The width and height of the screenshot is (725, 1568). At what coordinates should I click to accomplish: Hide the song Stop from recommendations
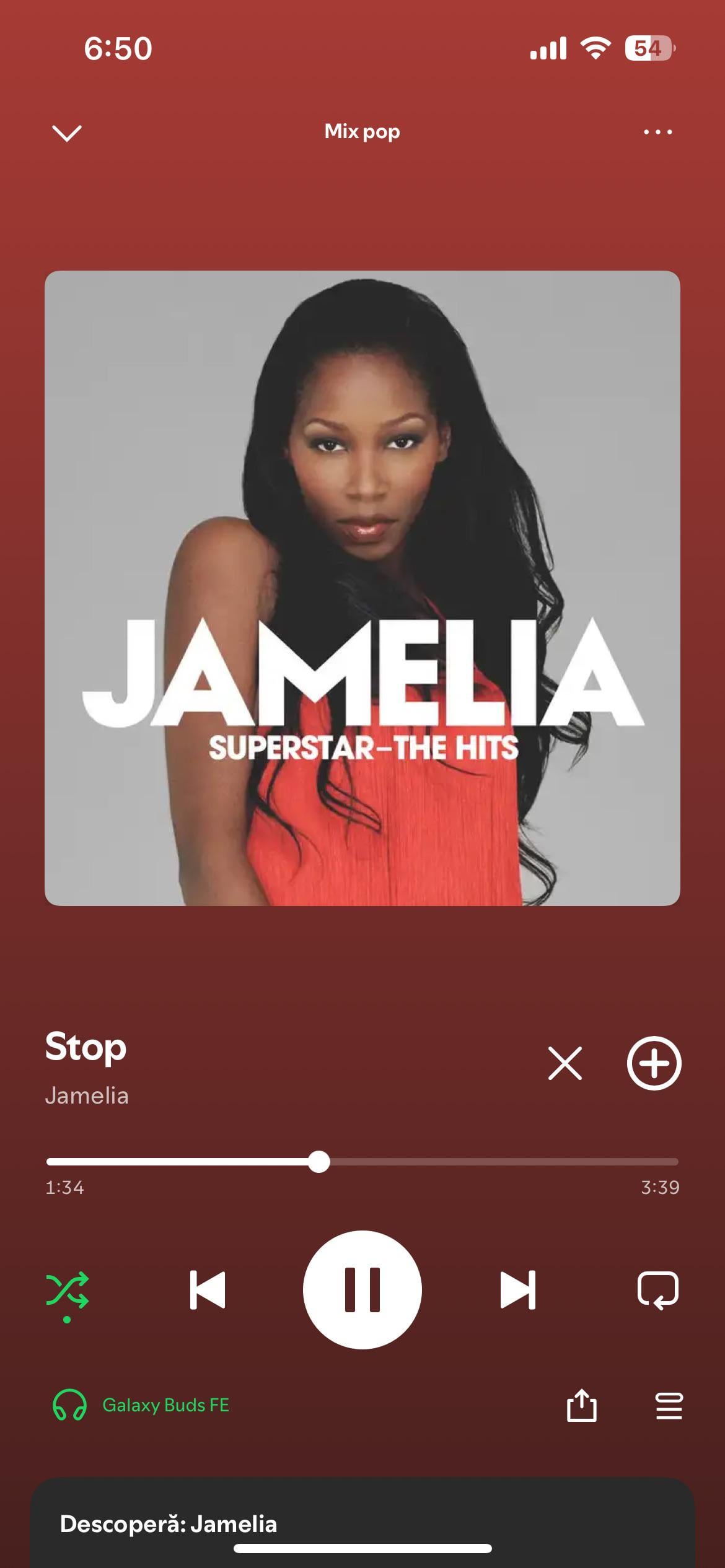click(x=565, y=1063)
